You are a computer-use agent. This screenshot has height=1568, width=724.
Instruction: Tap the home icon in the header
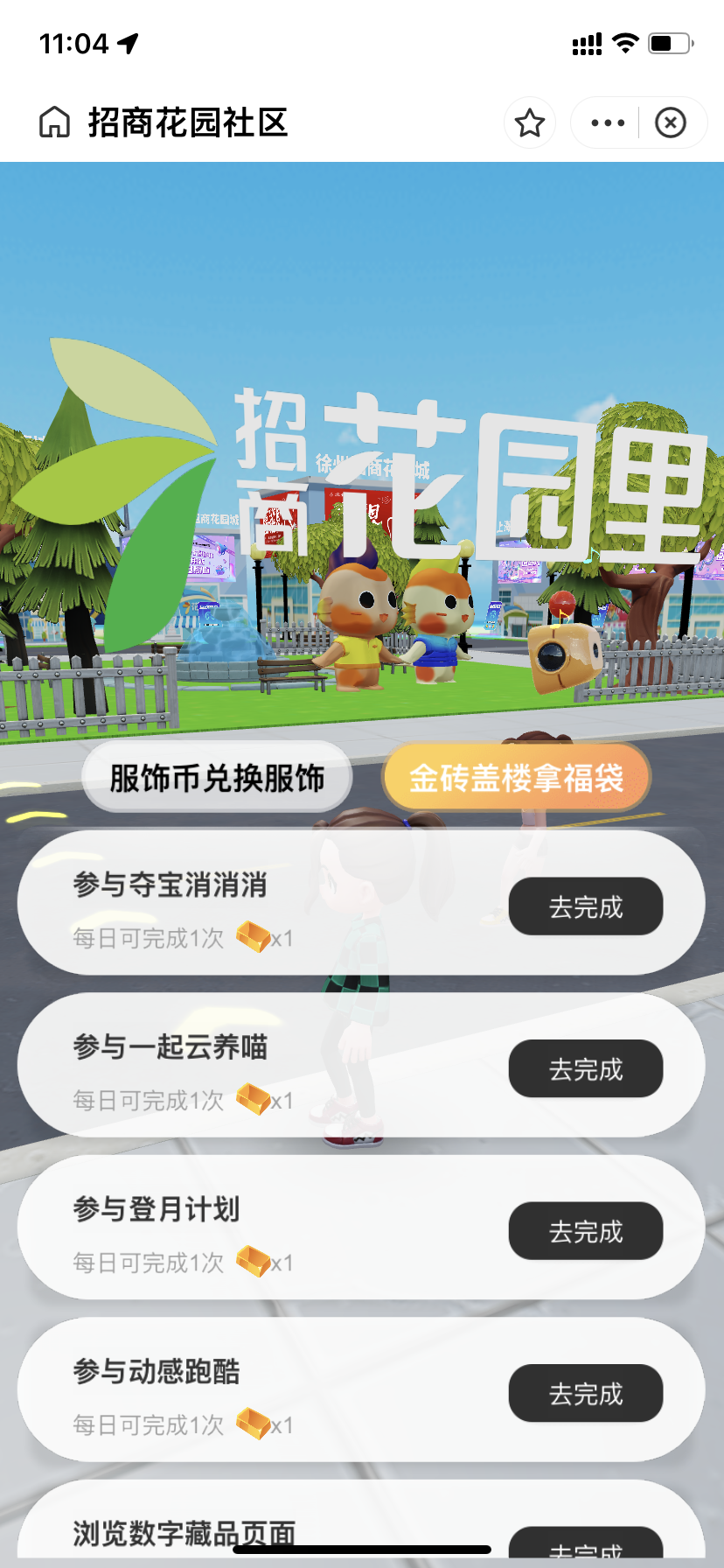coord(54,122)
